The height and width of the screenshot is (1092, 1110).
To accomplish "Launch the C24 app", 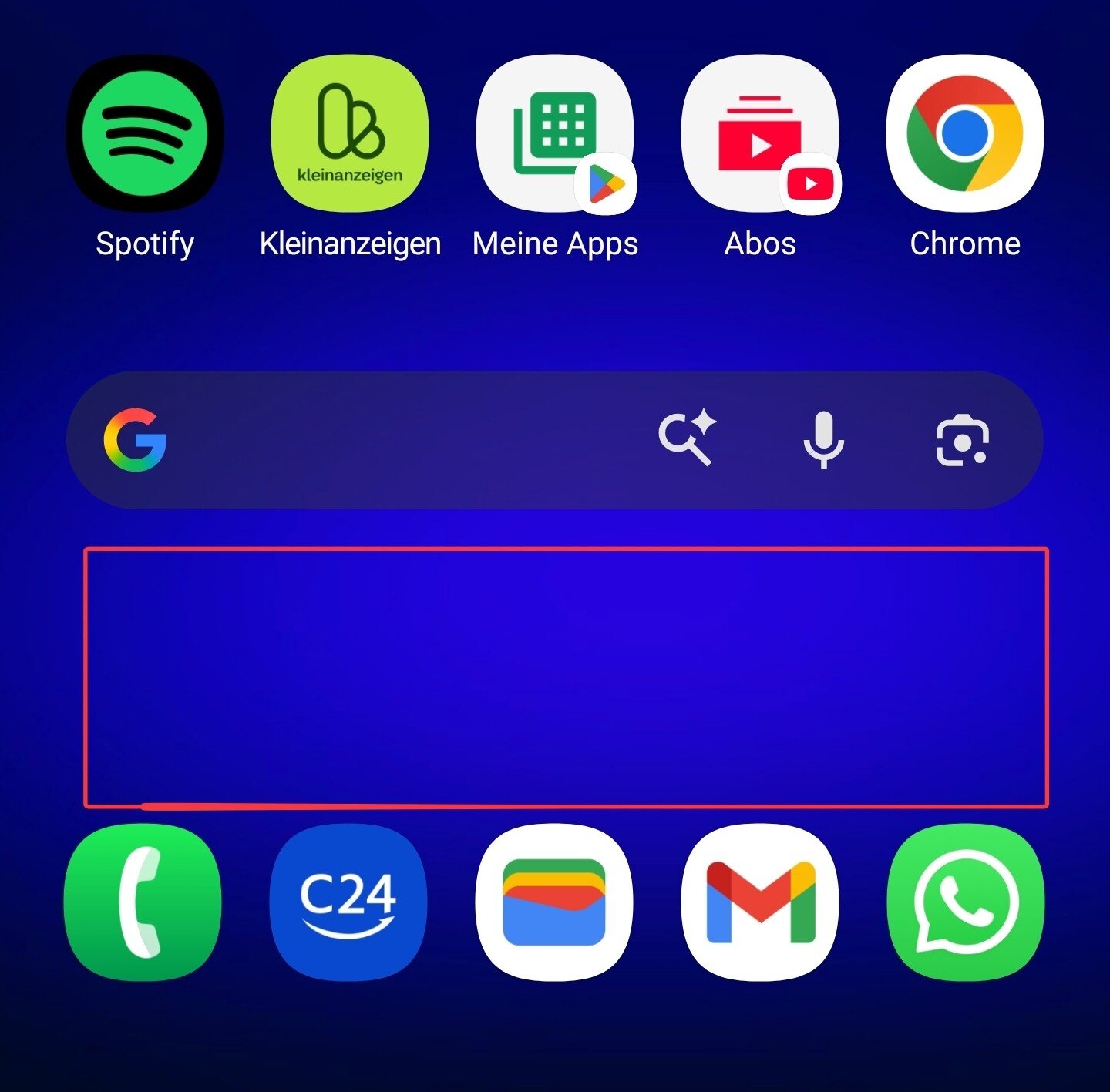I will coord(348,902).
